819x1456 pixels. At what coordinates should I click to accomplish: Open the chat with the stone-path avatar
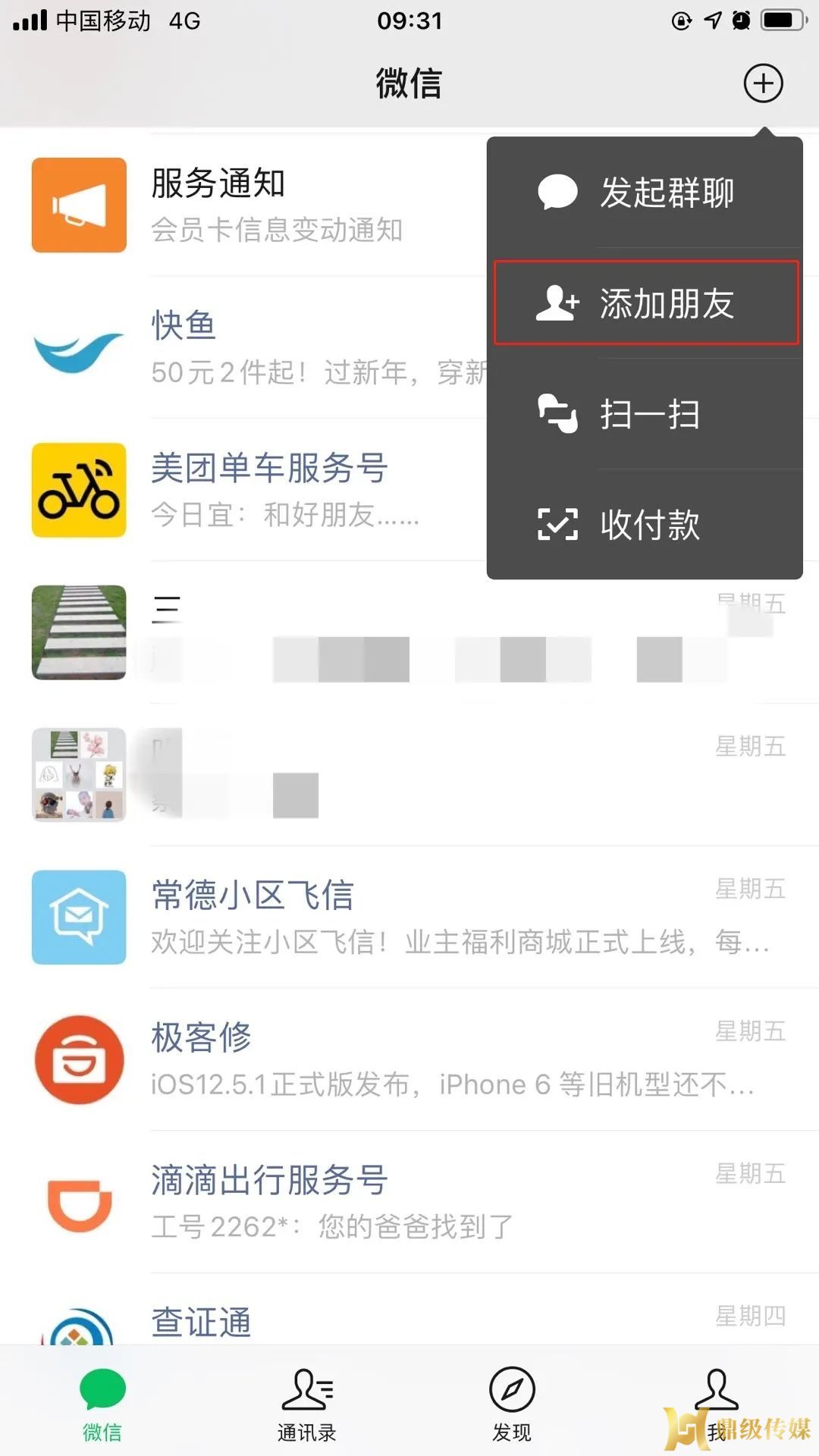coord(409,632)
